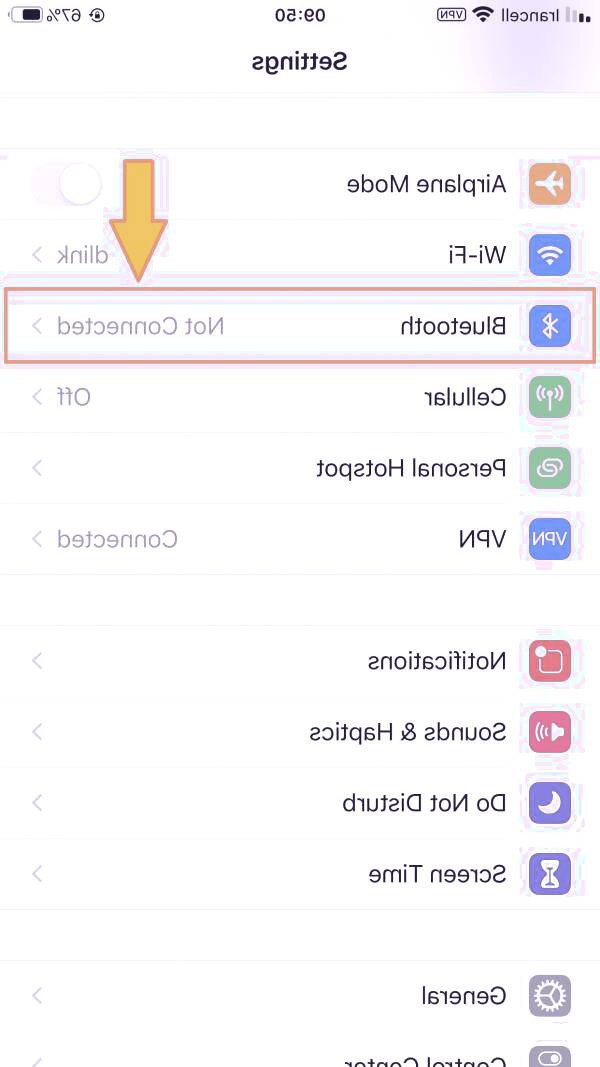Open Wi-Fi settings

(300, 255)
